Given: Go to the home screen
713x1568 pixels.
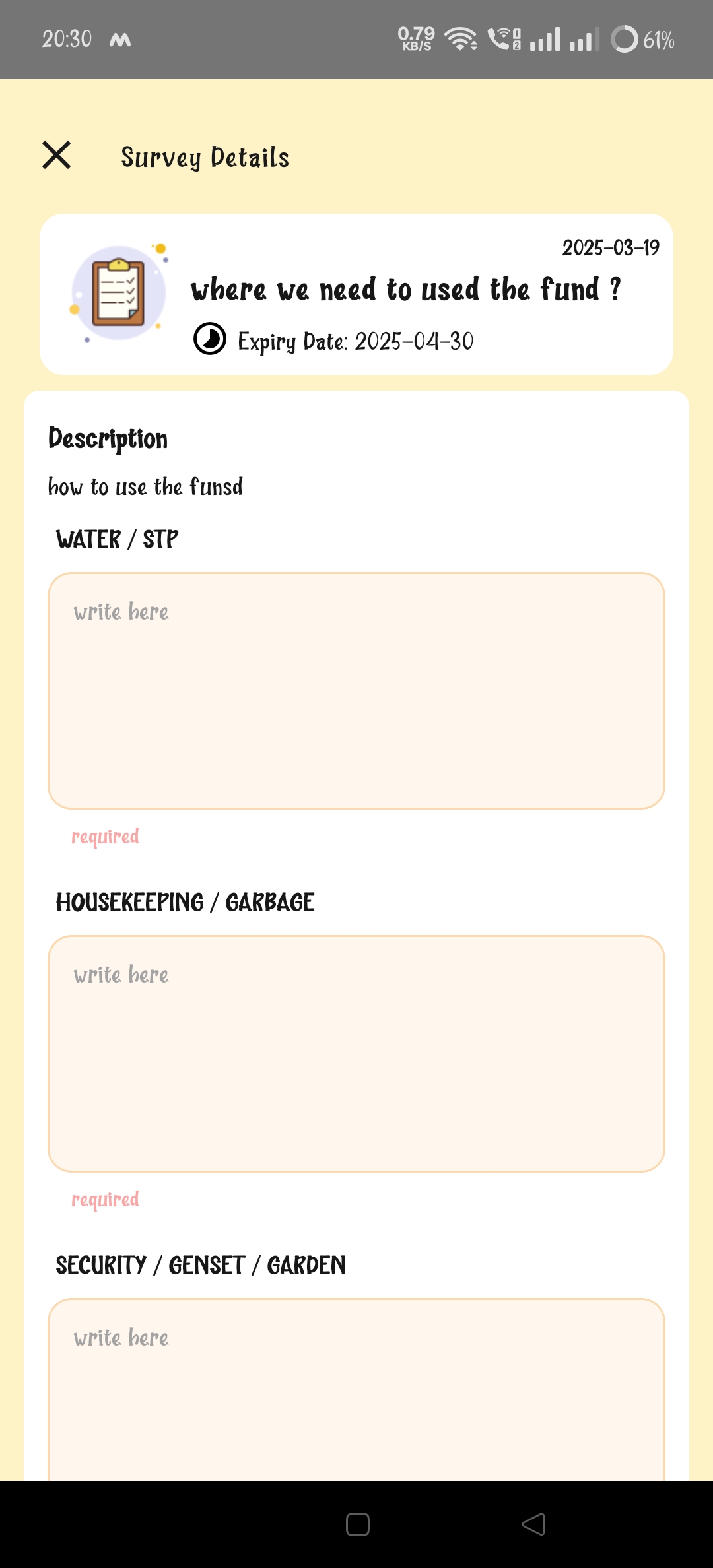Looking at the screenshot, I should [x=358, y=1524].
